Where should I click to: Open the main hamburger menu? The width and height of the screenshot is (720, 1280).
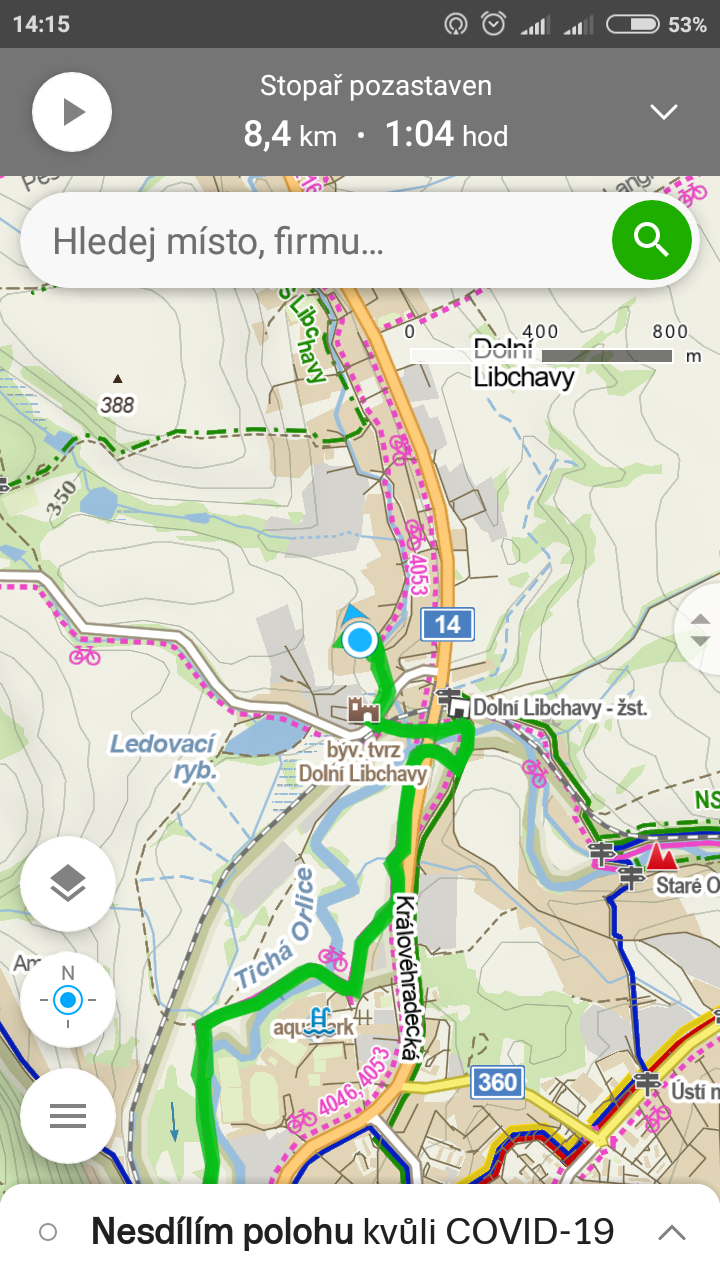(x=68, y=1116)
